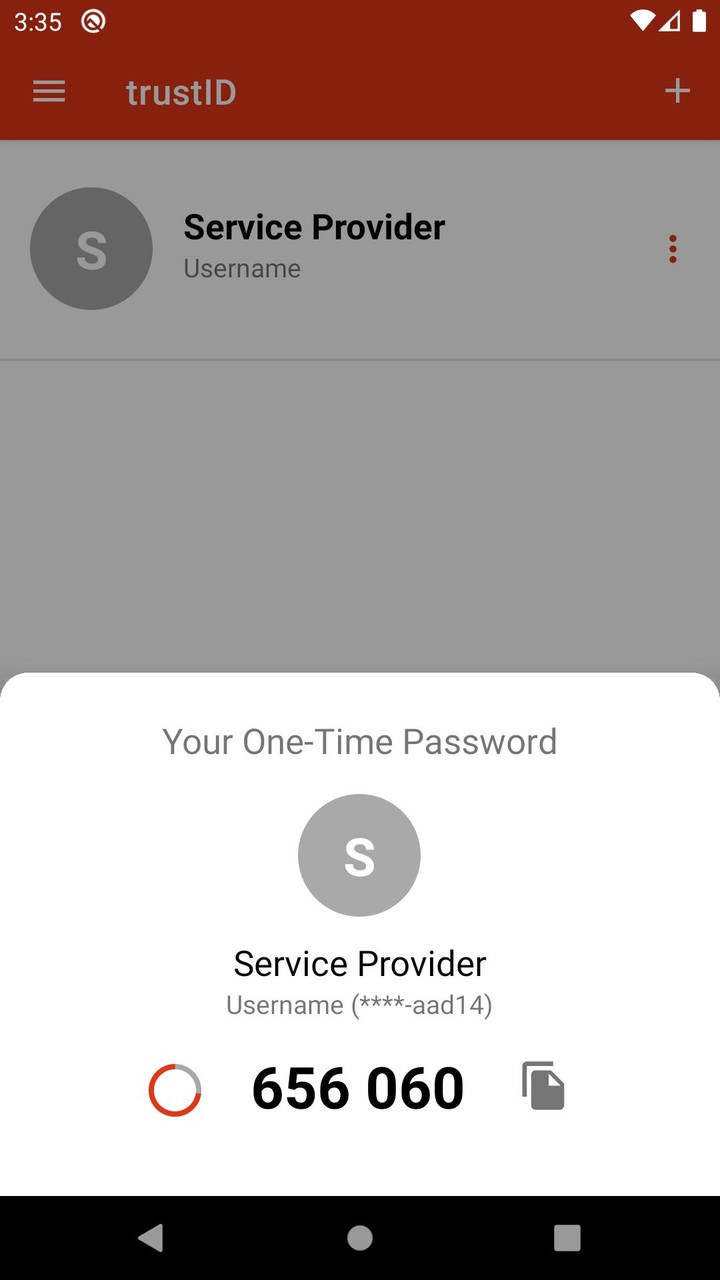
Task: Tap the clock showing 3:35
Action: tap(38, 21)
